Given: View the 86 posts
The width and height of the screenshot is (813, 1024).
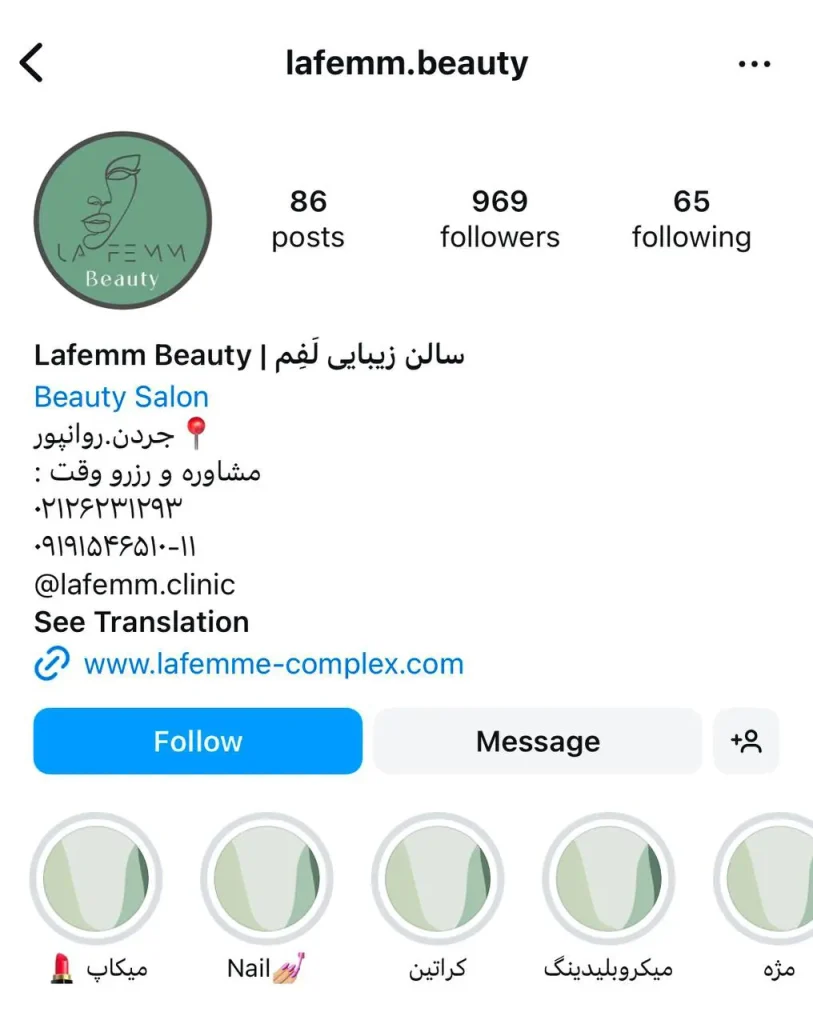Looking at the screenshot, I should coord(308,219).
